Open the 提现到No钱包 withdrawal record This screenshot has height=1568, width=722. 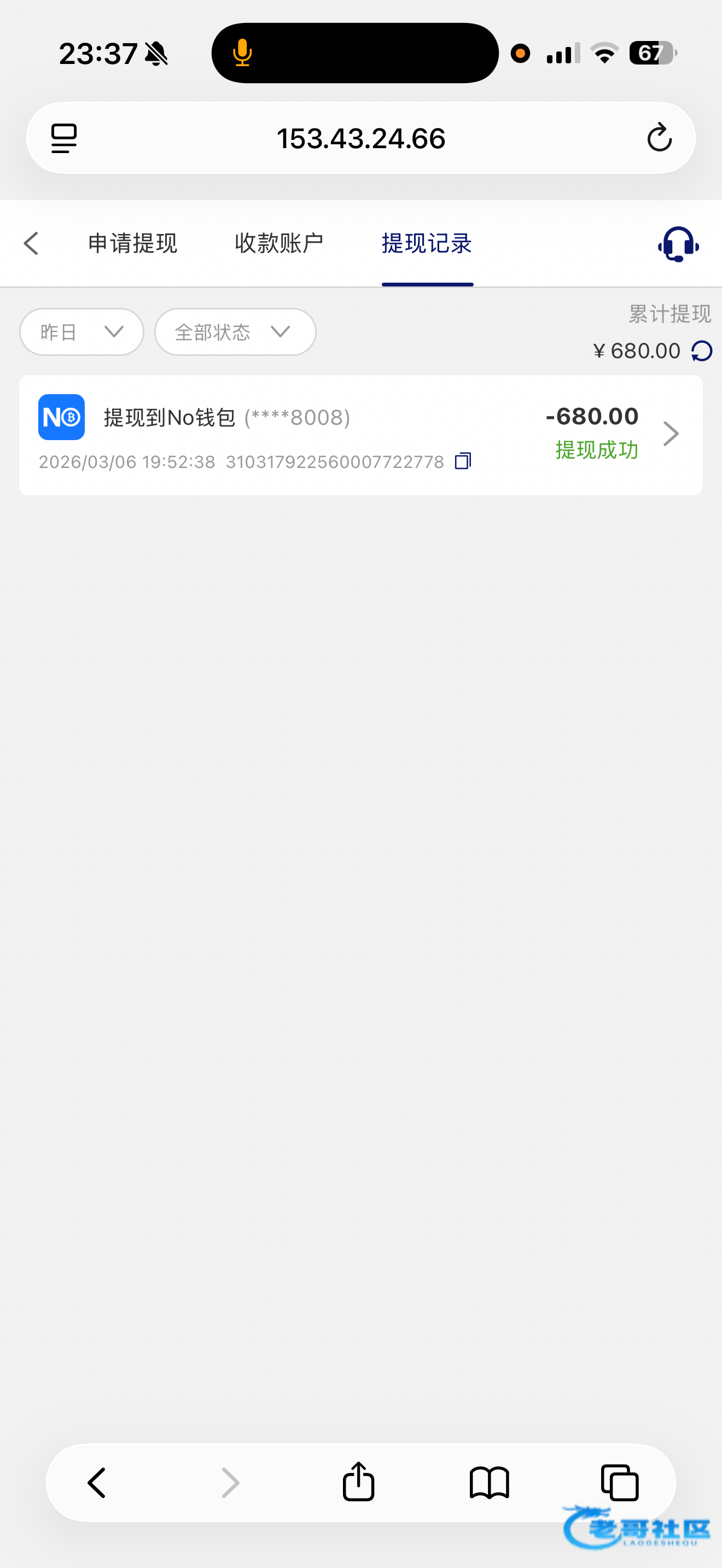click(360, 435)
